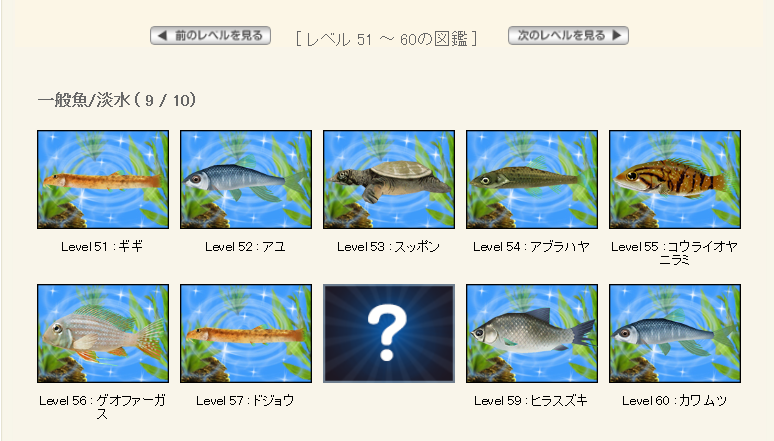View Level 53 スッポン entry
This screenshot has width=774, height=441.
tap(389, 180)
